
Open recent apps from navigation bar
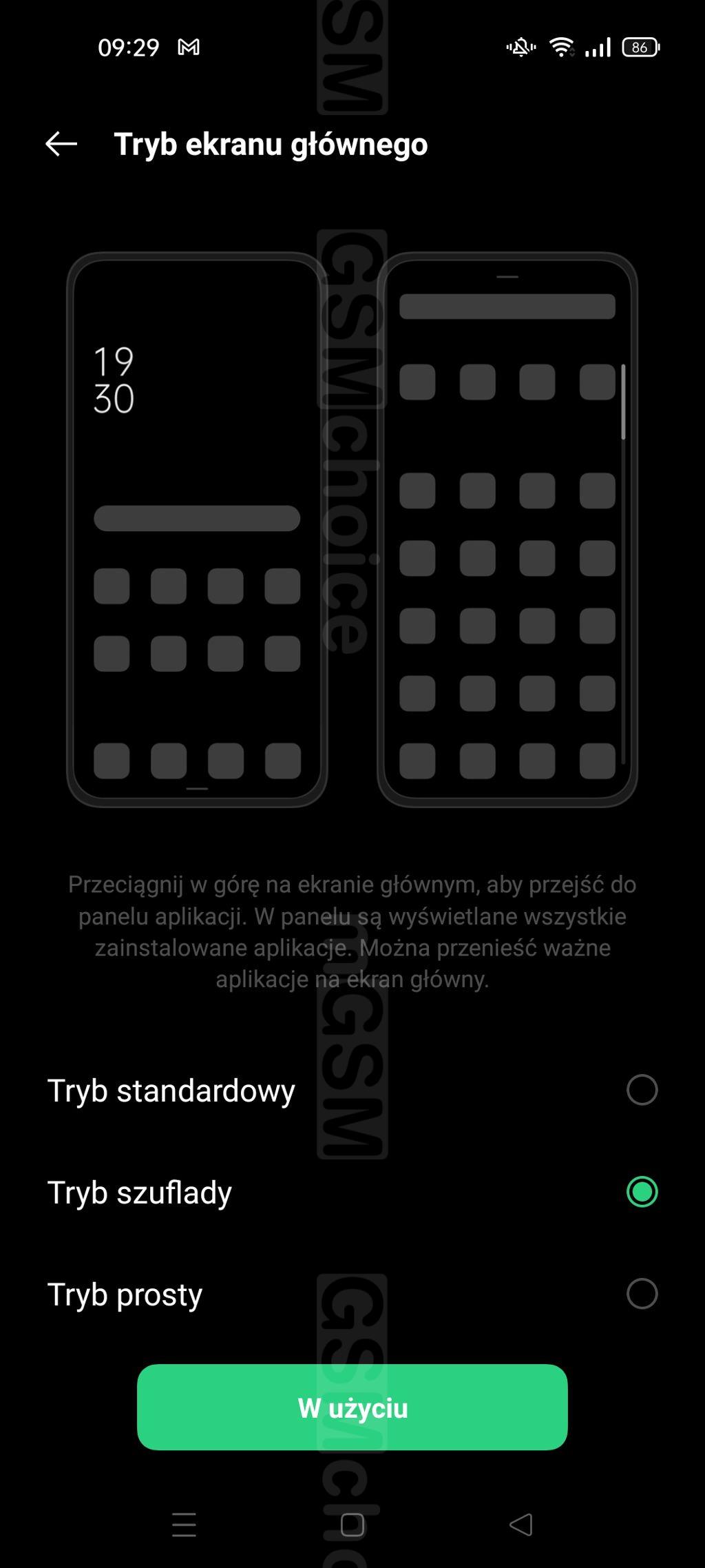point(184,1525)
